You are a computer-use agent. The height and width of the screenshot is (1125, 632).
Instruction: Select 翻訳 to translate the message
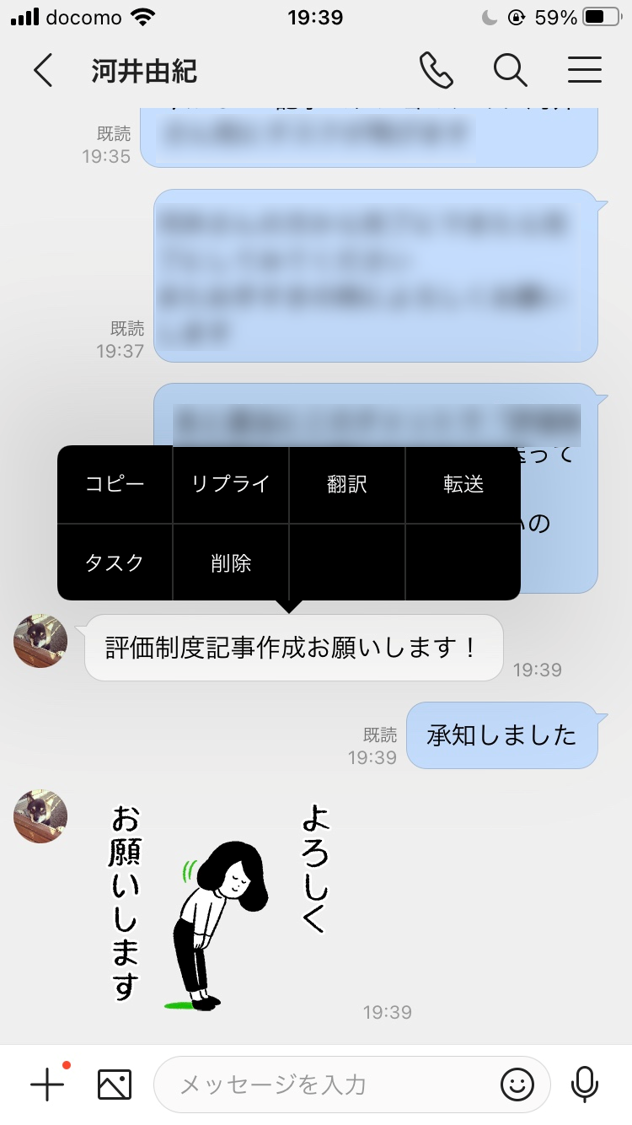point(347,484)
